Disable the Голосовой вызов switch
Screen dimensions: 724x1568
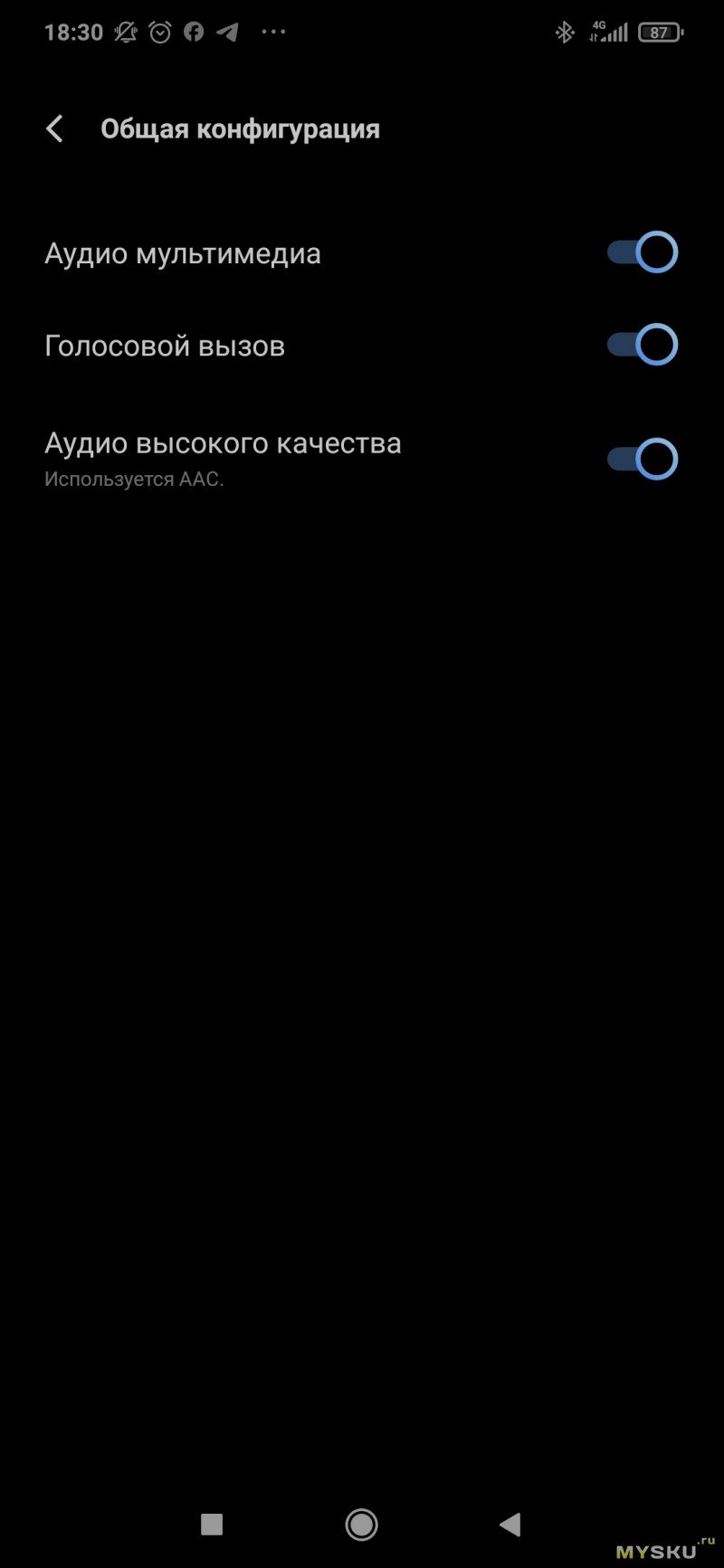point(642,345)
